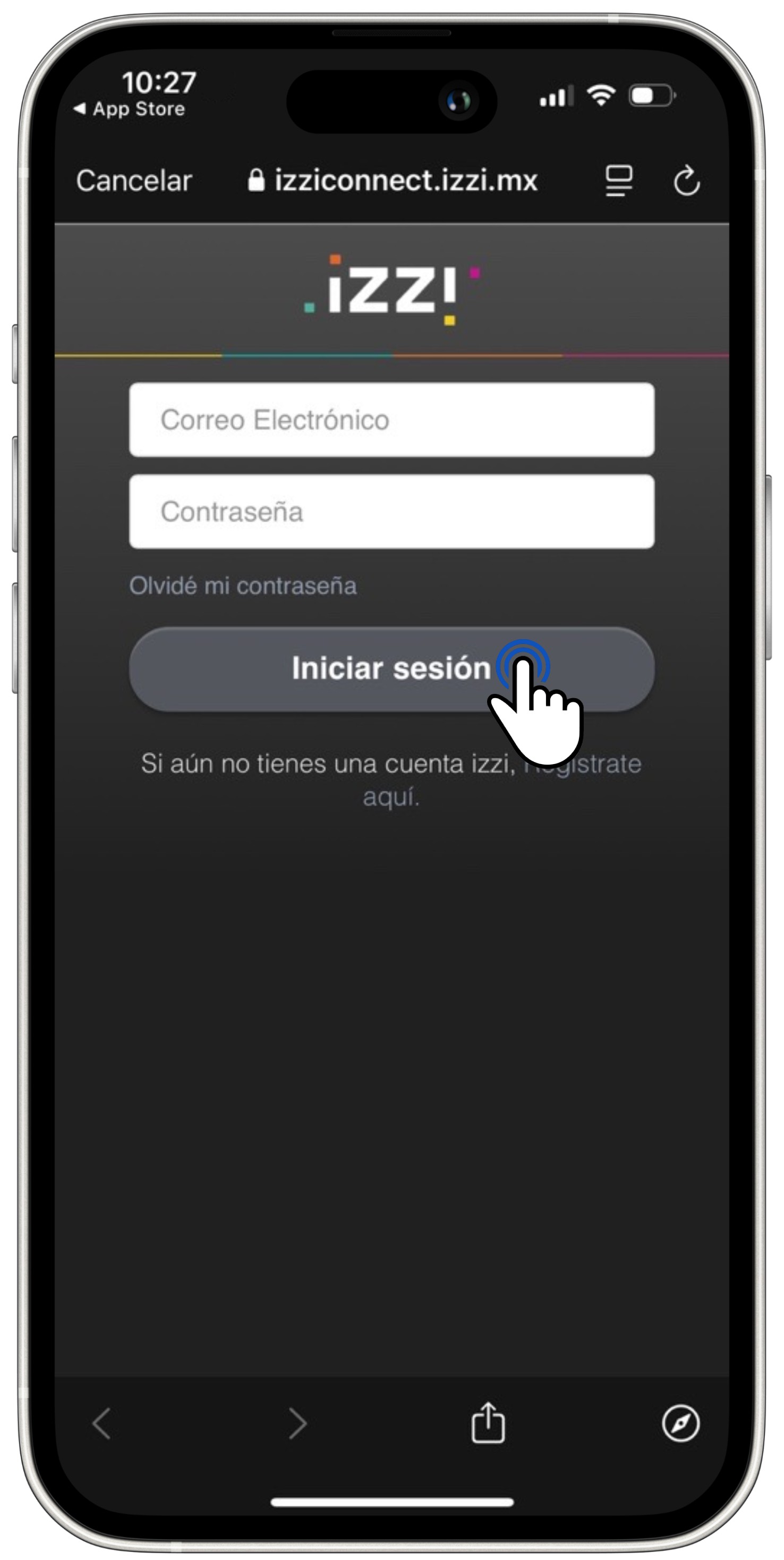Screen dimensions: 784x1560
Task: Share this page using the share icon
Action: (x=488, y=1423)
